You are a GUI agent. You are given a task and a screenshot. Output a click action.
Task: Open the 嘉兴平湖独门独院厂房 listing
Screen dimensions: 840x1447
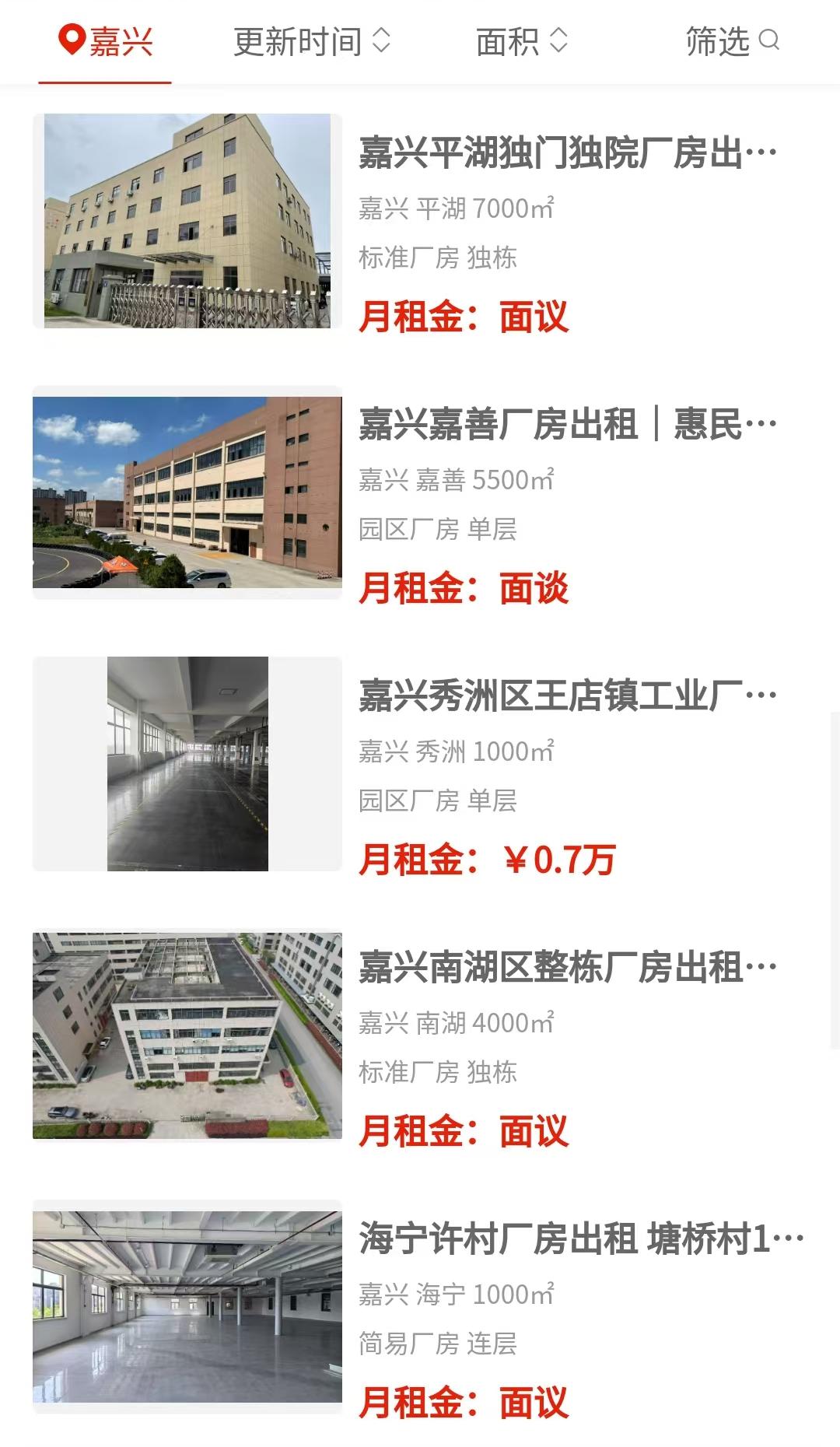pyautogui.click(x=566, y=153)
